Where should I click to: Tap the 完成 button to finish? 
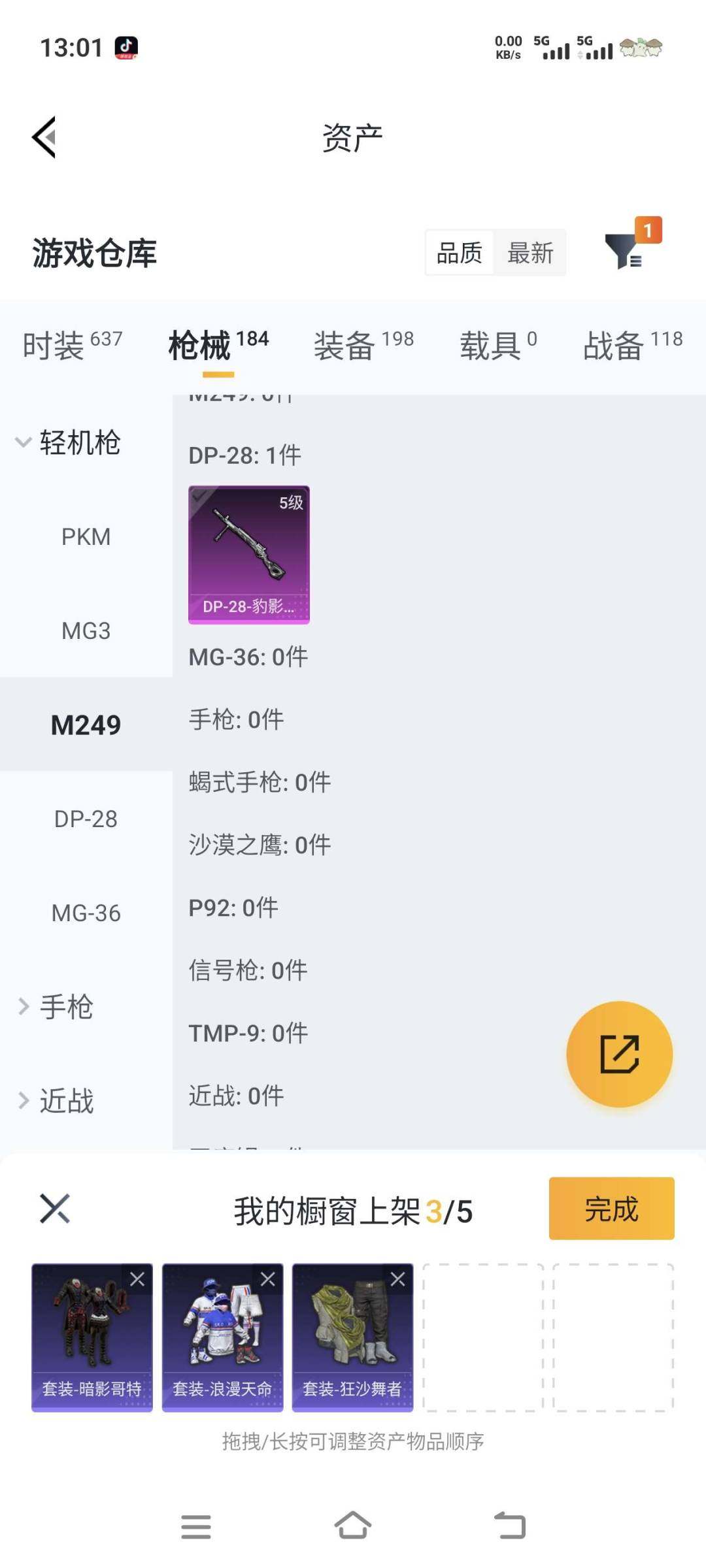(611, 1208)
